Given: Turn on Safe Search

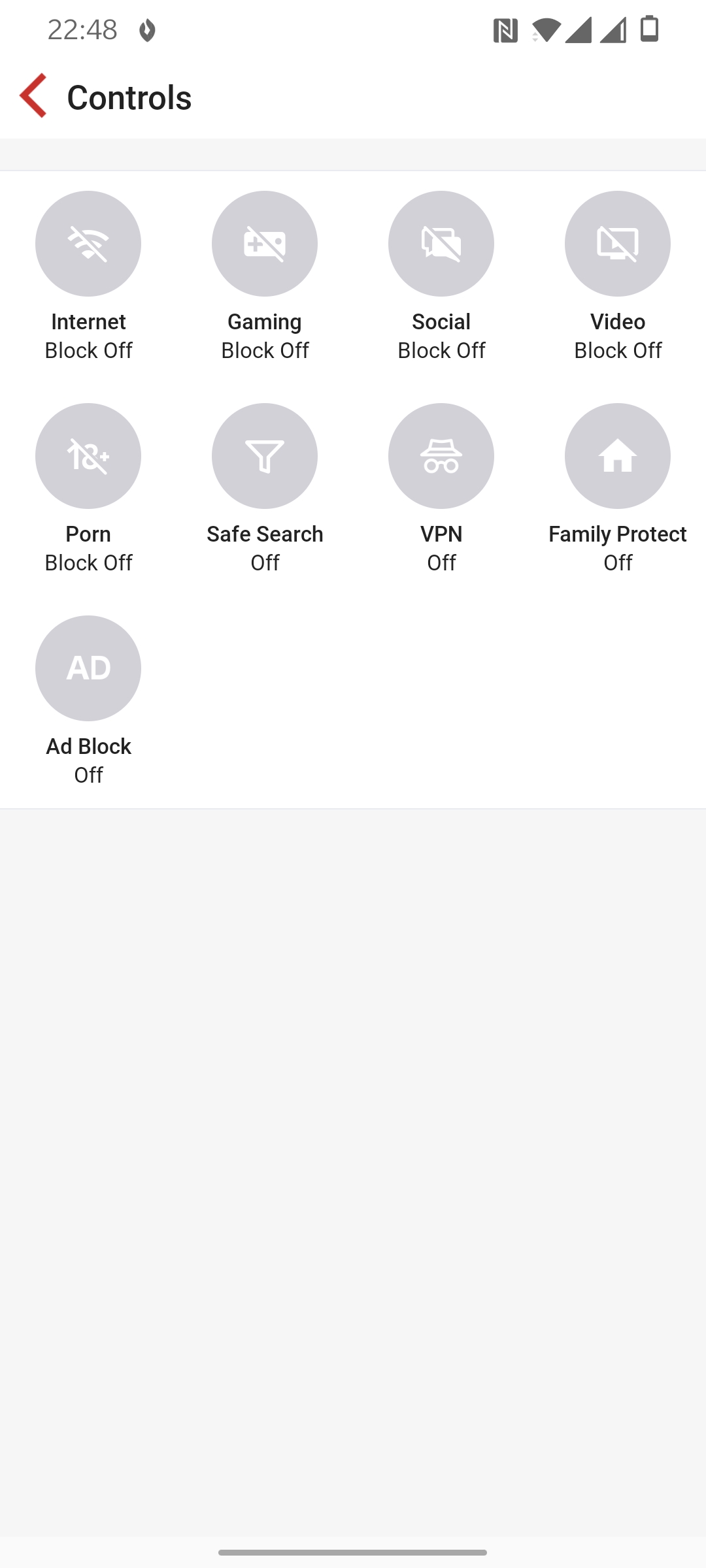Looking at the screenshot, I should (x=265, y=456).
